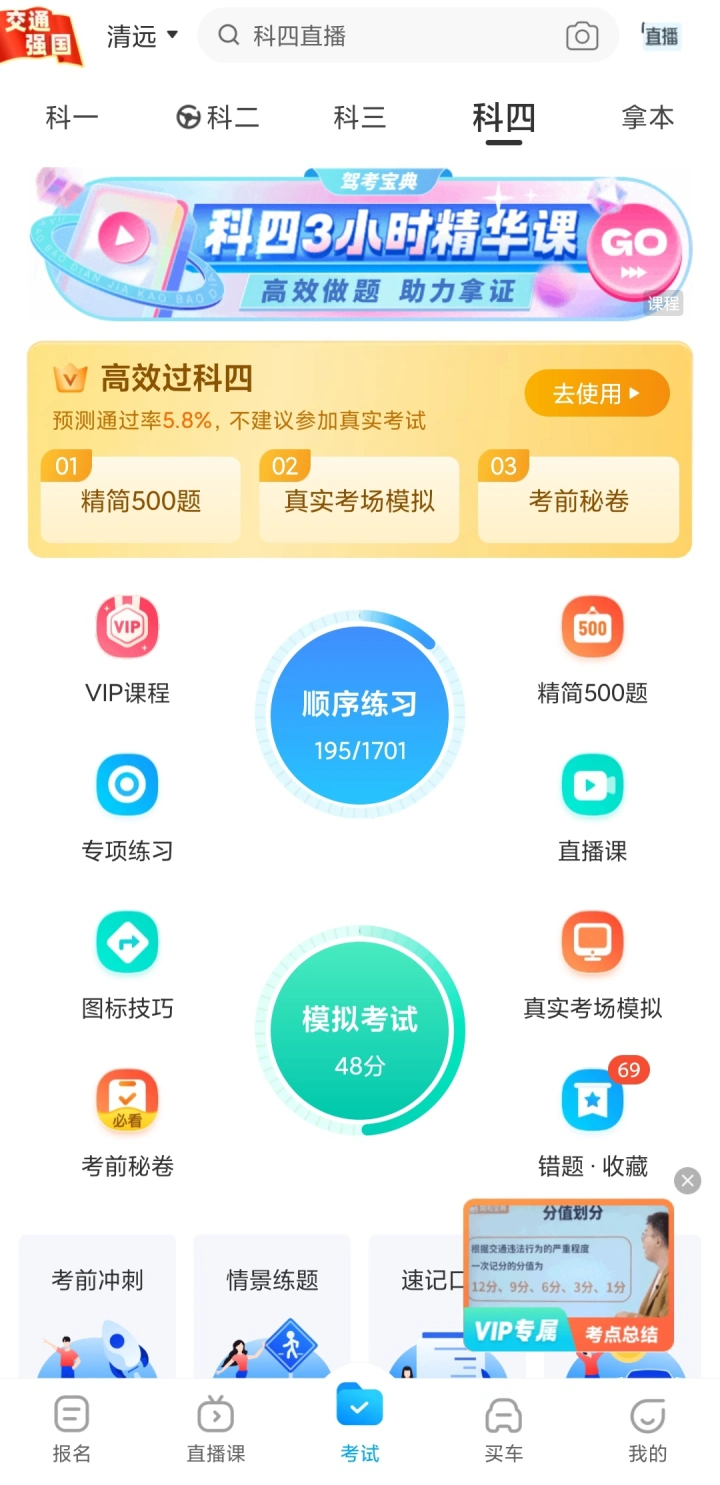Switch to the 拿本 tab
Screen dimensions: 720x1485
[648, 118]
